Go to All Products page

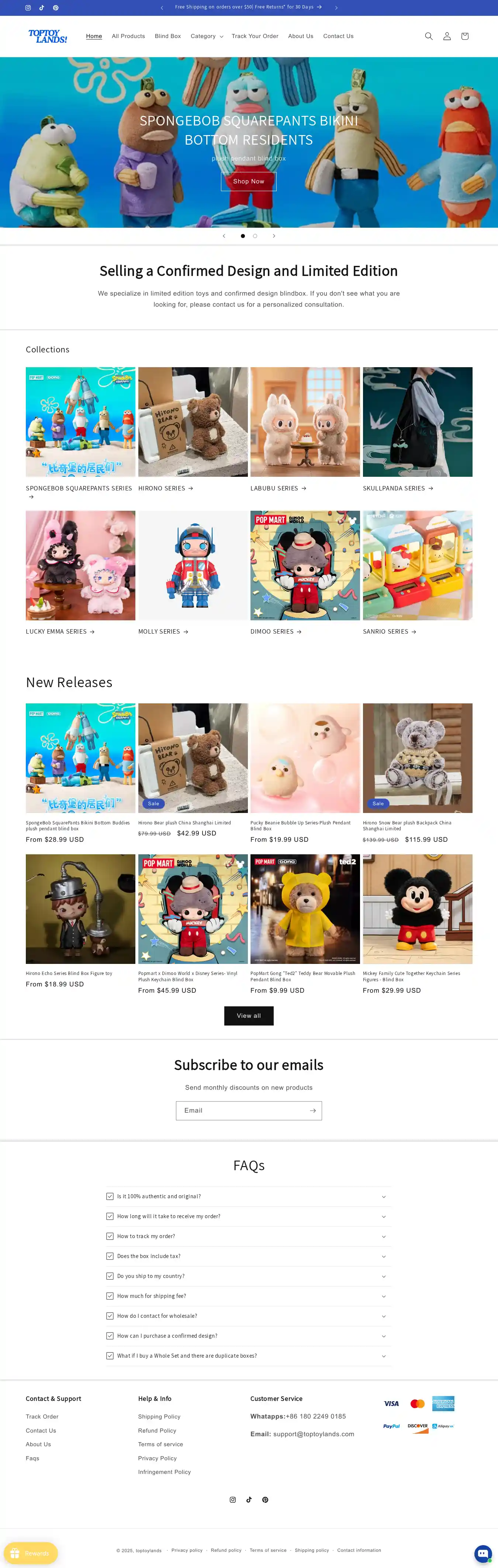point(128,37)
